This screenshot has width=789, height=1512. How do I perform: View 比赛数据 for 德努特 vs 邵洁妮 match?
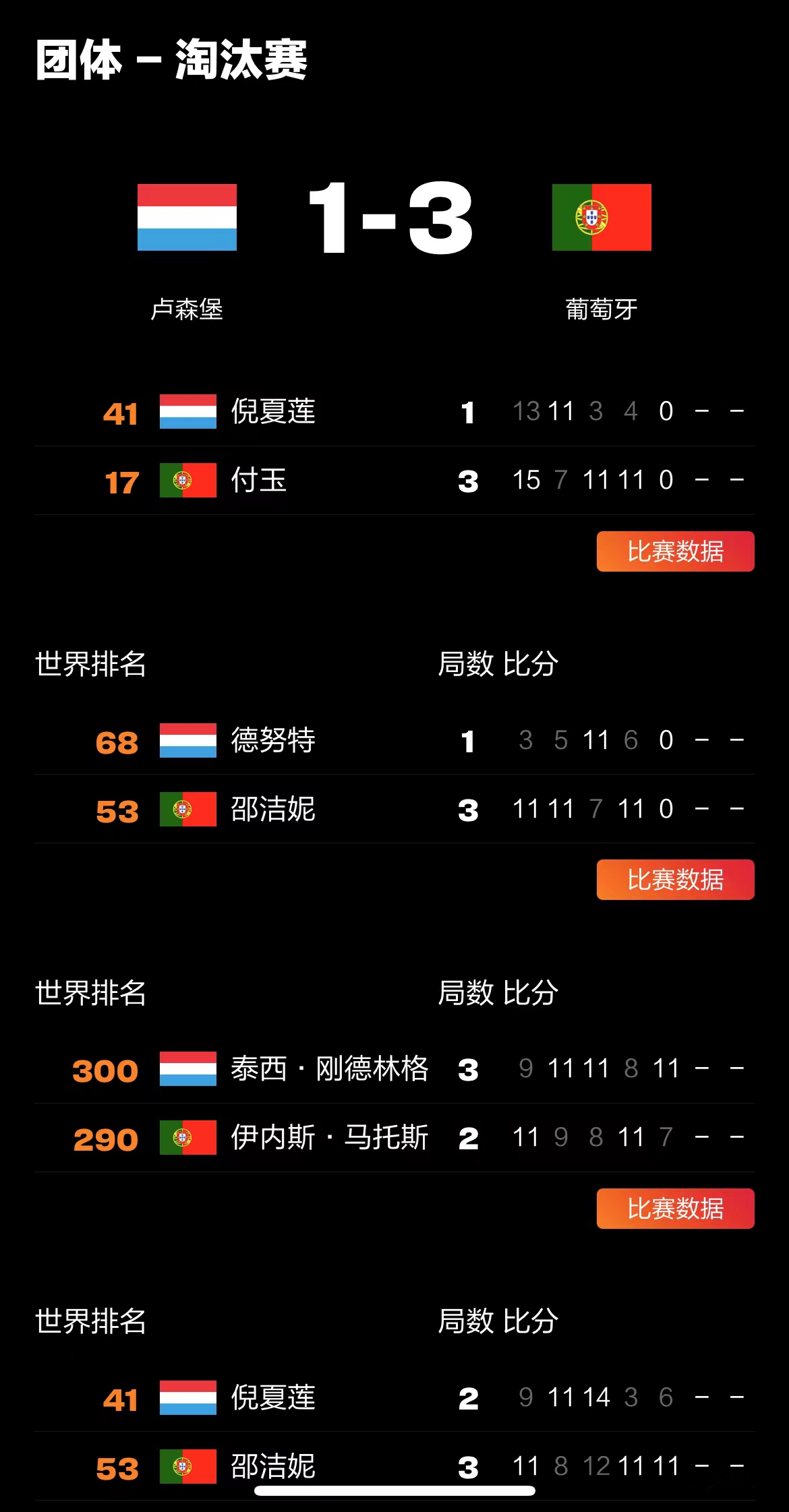(x=675, y=880)
